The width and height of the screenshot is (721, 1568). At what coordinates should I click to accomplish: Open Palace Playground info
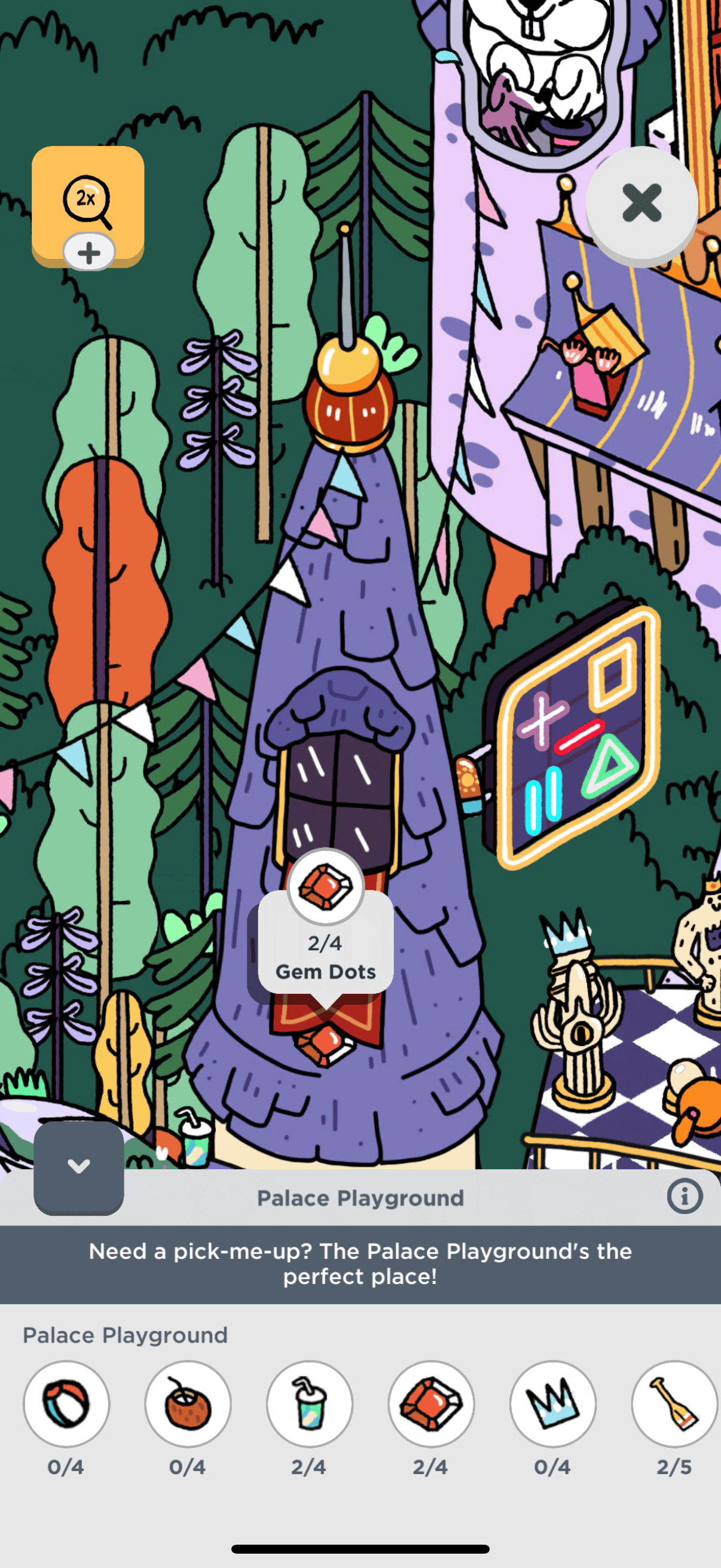click(x=684, y=1197)
